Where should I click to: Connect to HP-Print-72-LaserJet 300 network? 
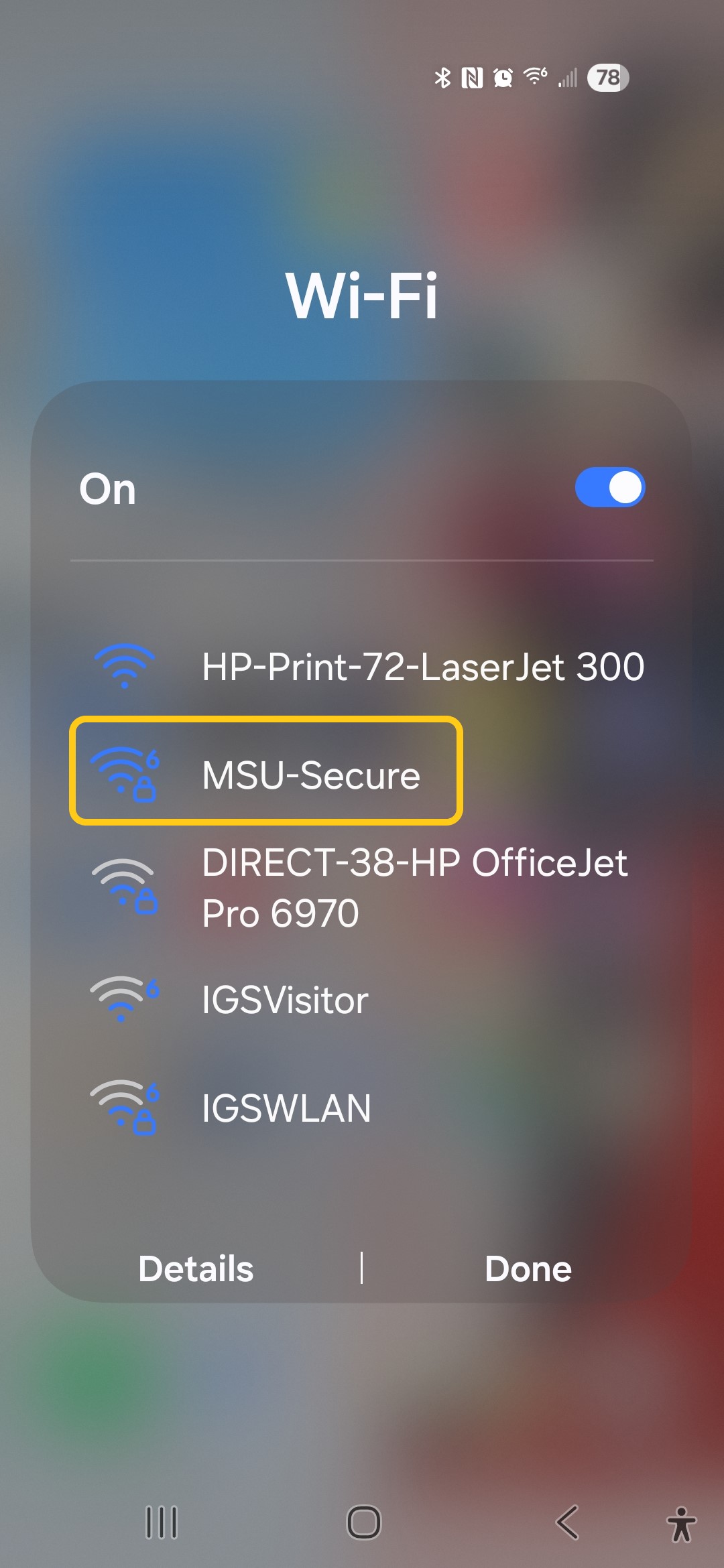pyautogui.click(x=422, y=667)
